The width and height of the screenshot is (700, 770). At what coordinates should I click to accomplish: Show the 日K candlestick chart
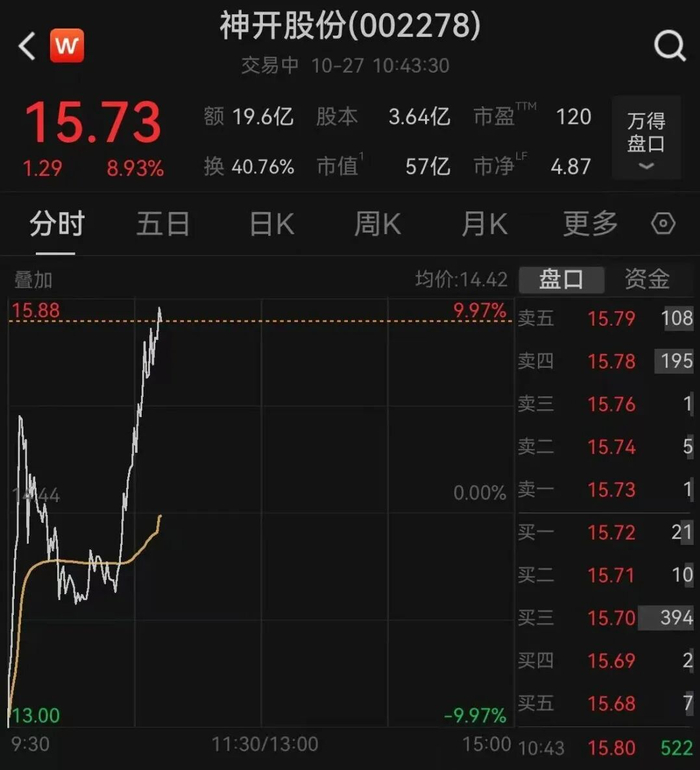[x=271, y=223]
